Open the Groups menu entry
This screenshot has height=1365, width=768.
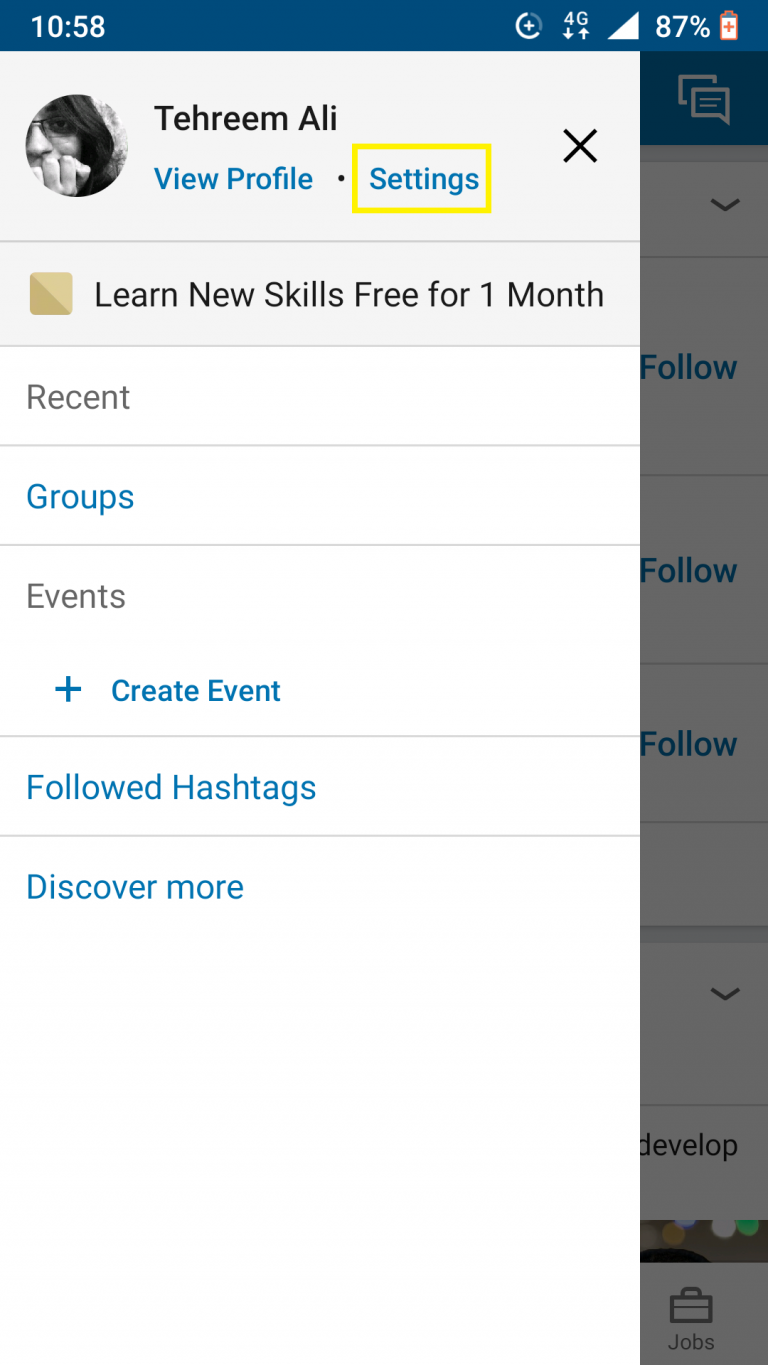click(80, 496)
